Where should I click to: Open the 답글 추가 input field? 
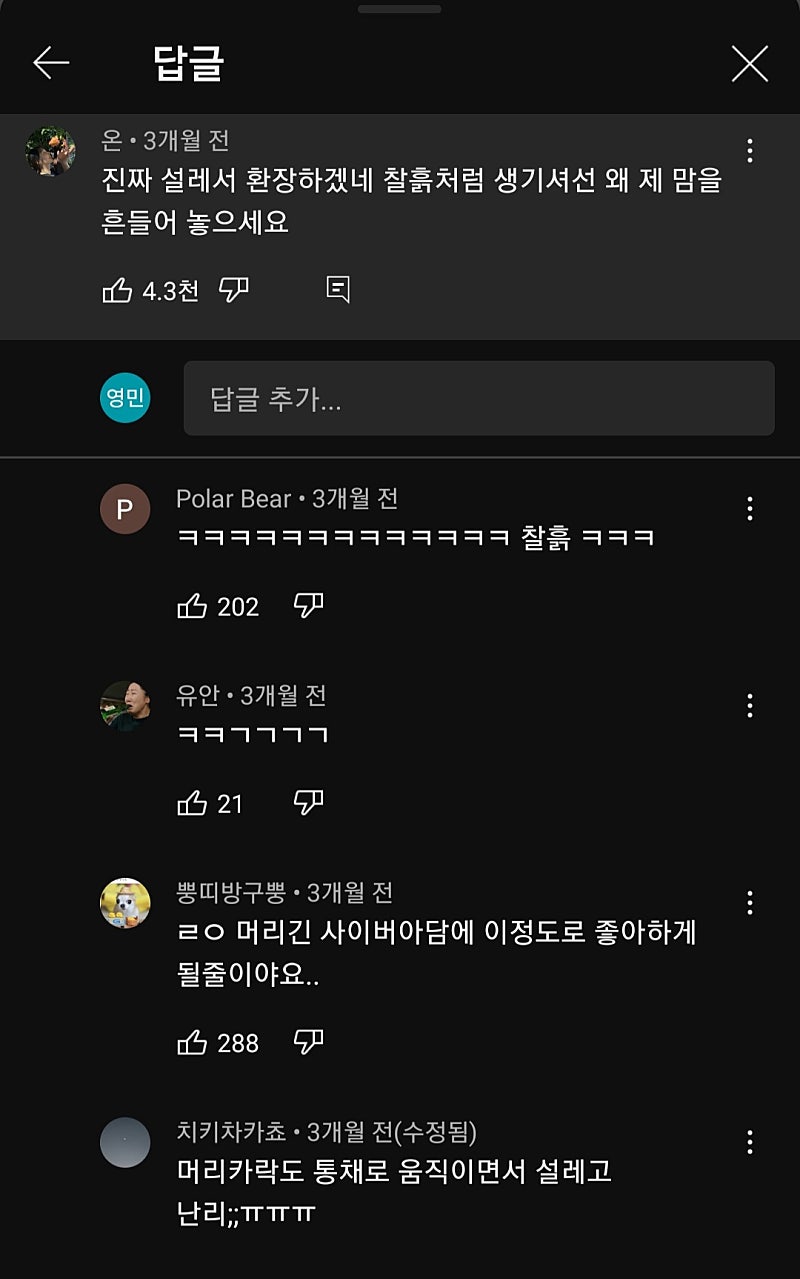(x=478, y=399)
